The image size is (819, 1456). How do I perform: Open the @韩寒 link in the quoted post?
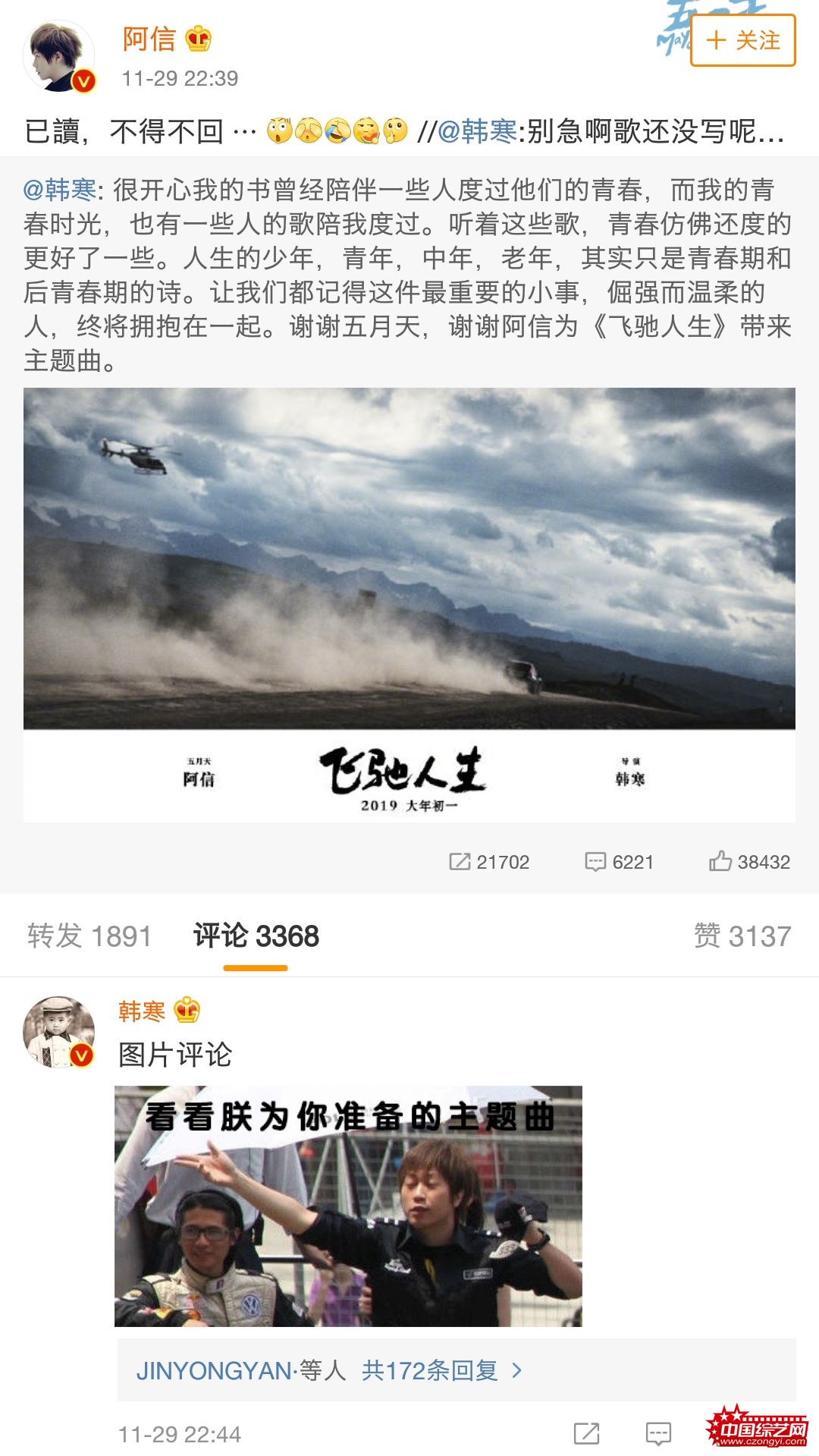coord(60,190)
